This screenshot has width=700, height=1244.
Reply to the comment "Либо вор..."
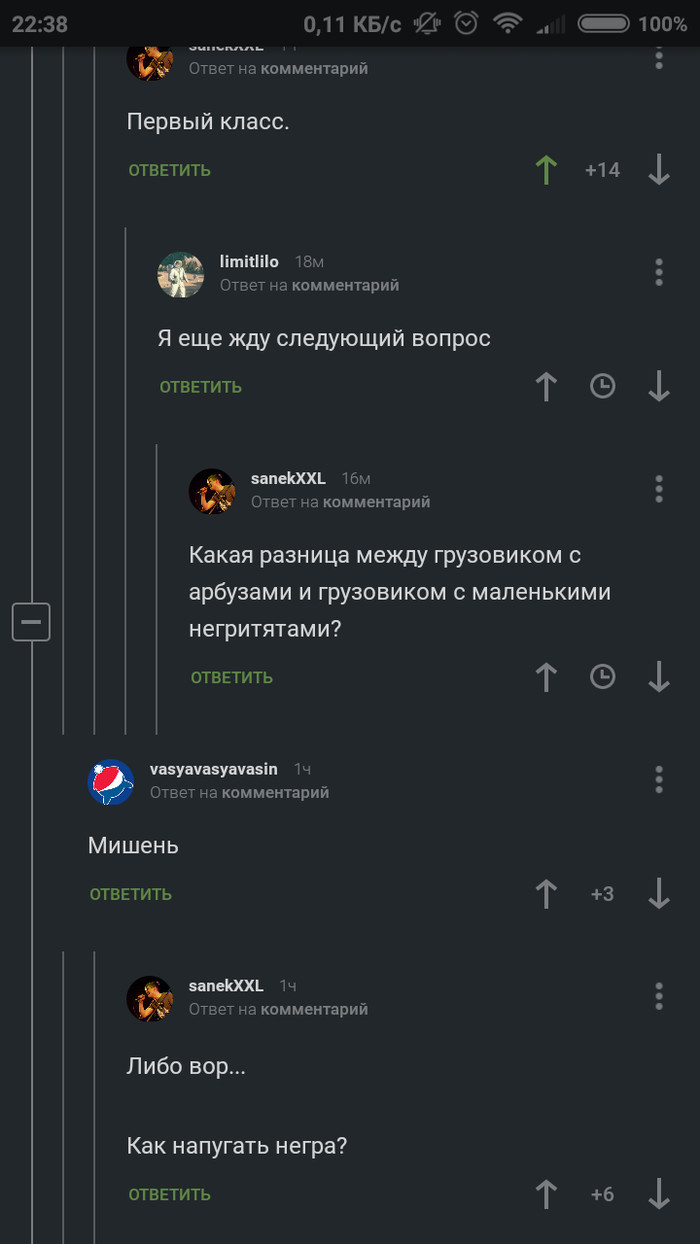169,1194
